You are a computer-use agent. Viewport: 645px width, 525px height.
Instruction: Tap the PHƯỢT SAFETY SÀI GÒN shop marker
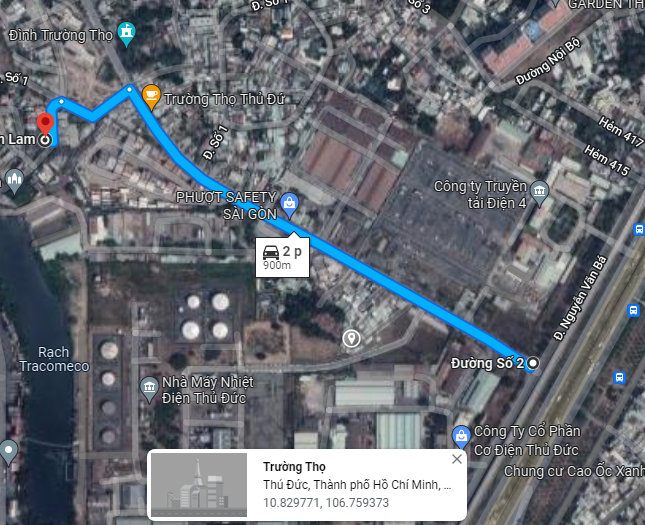pos(290,204)
